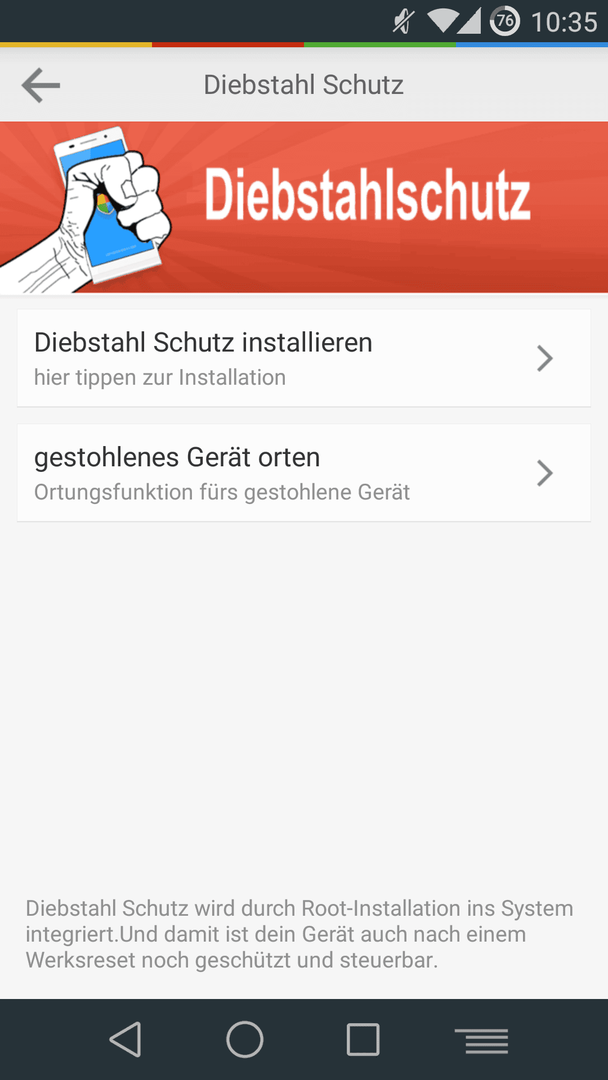This screenshot has width=608, height=1080.
Task: Open gestohlenes Gerät orten
Action: 304,473
